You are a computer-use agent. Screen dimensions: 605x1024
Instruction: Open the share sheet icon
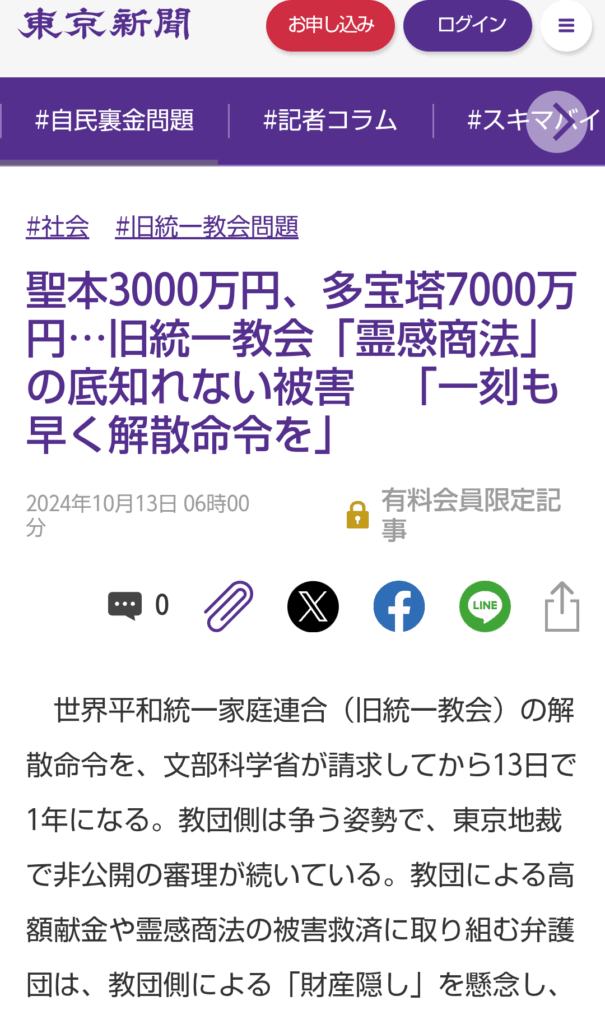click(562, 606)
